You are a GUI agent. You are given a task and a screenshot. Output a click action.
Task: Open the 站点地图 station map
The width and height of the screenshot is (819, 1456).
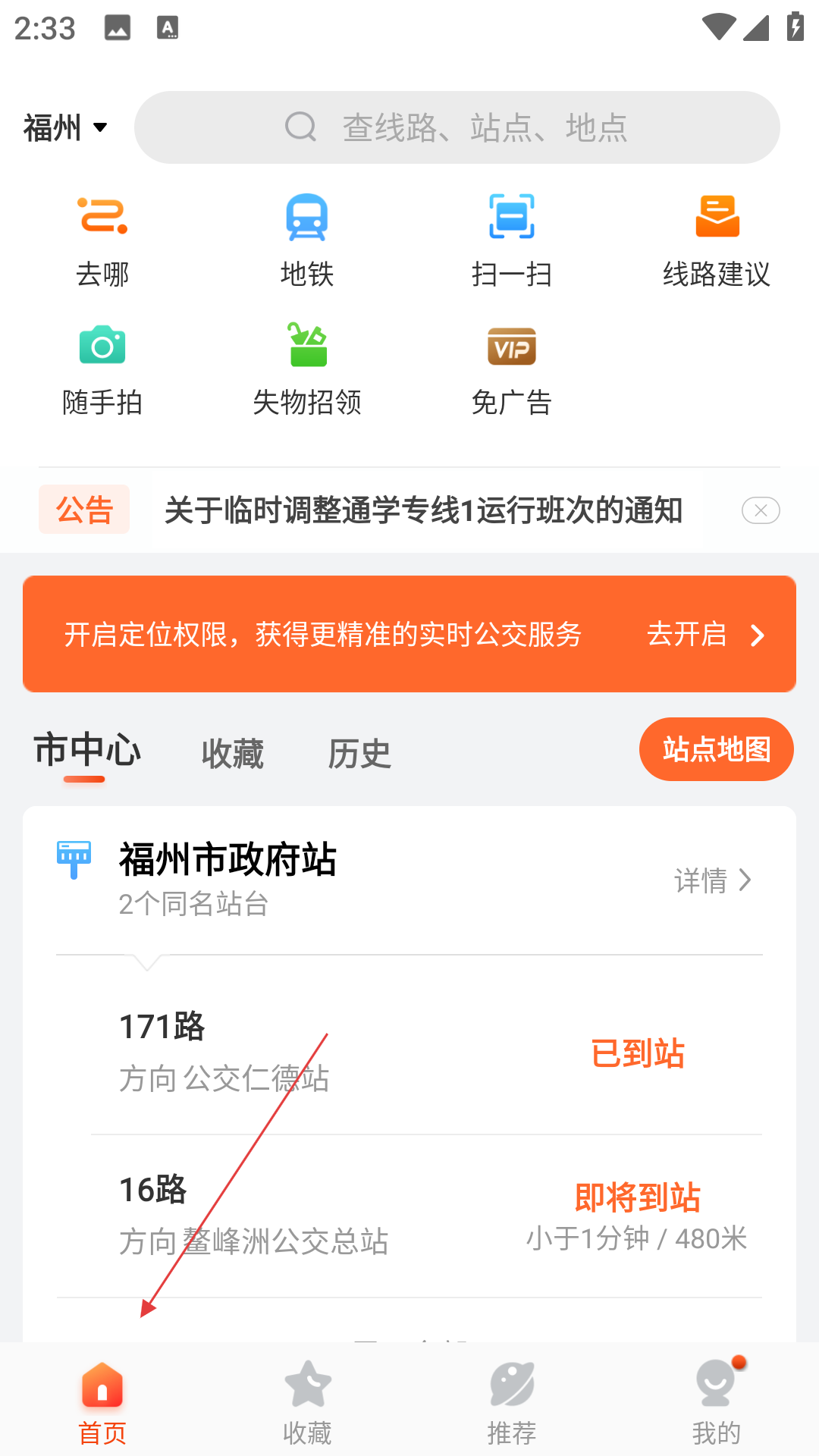(x=716, y=749)
